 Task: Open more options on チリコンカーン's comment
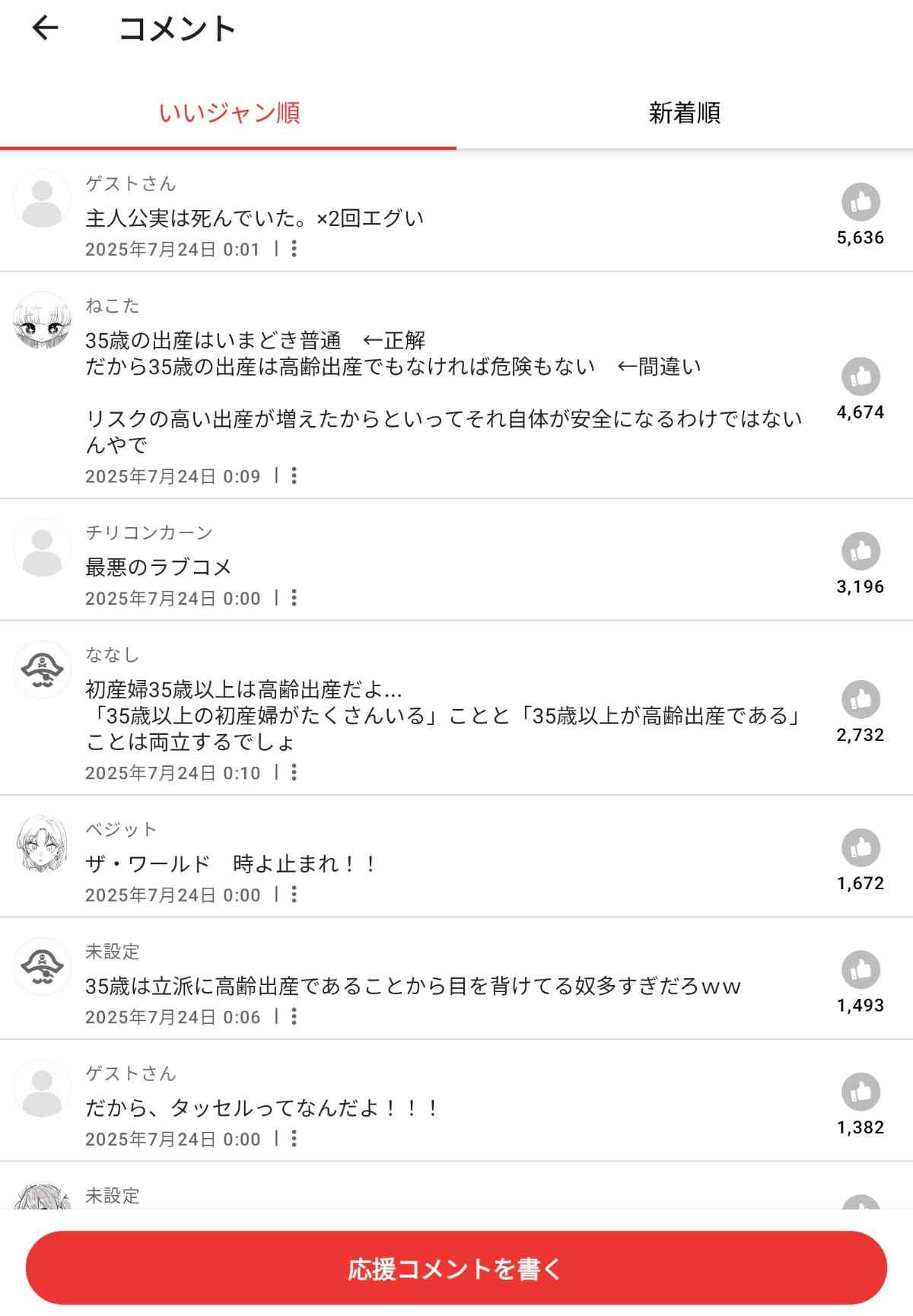[x=294, y=598]
